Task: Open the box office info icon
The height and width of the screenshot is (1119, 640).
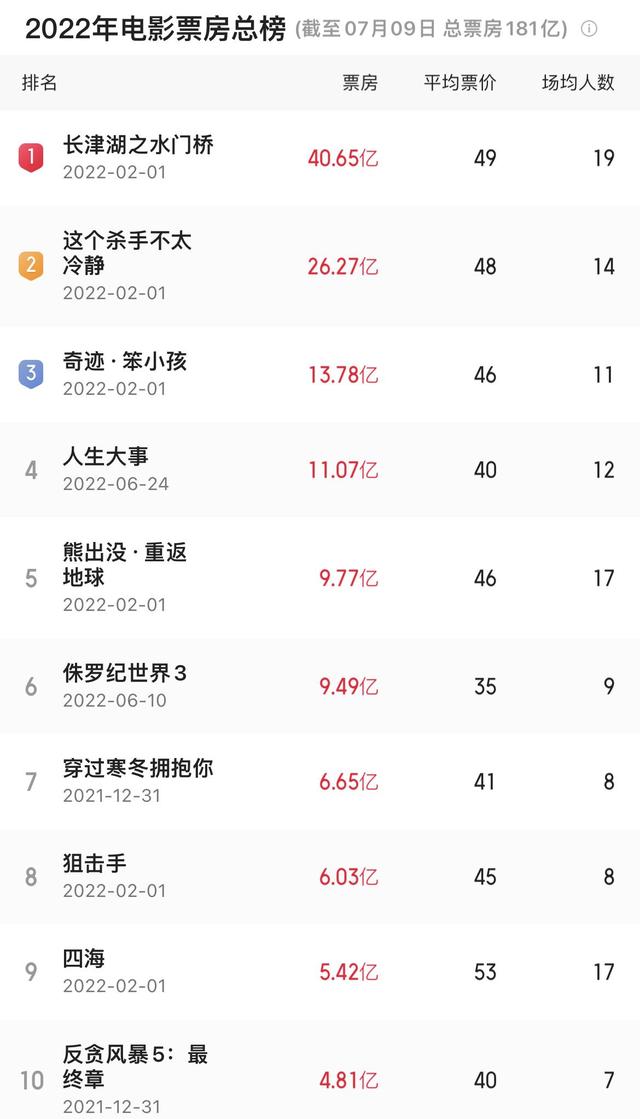Action: click(589, 29)
